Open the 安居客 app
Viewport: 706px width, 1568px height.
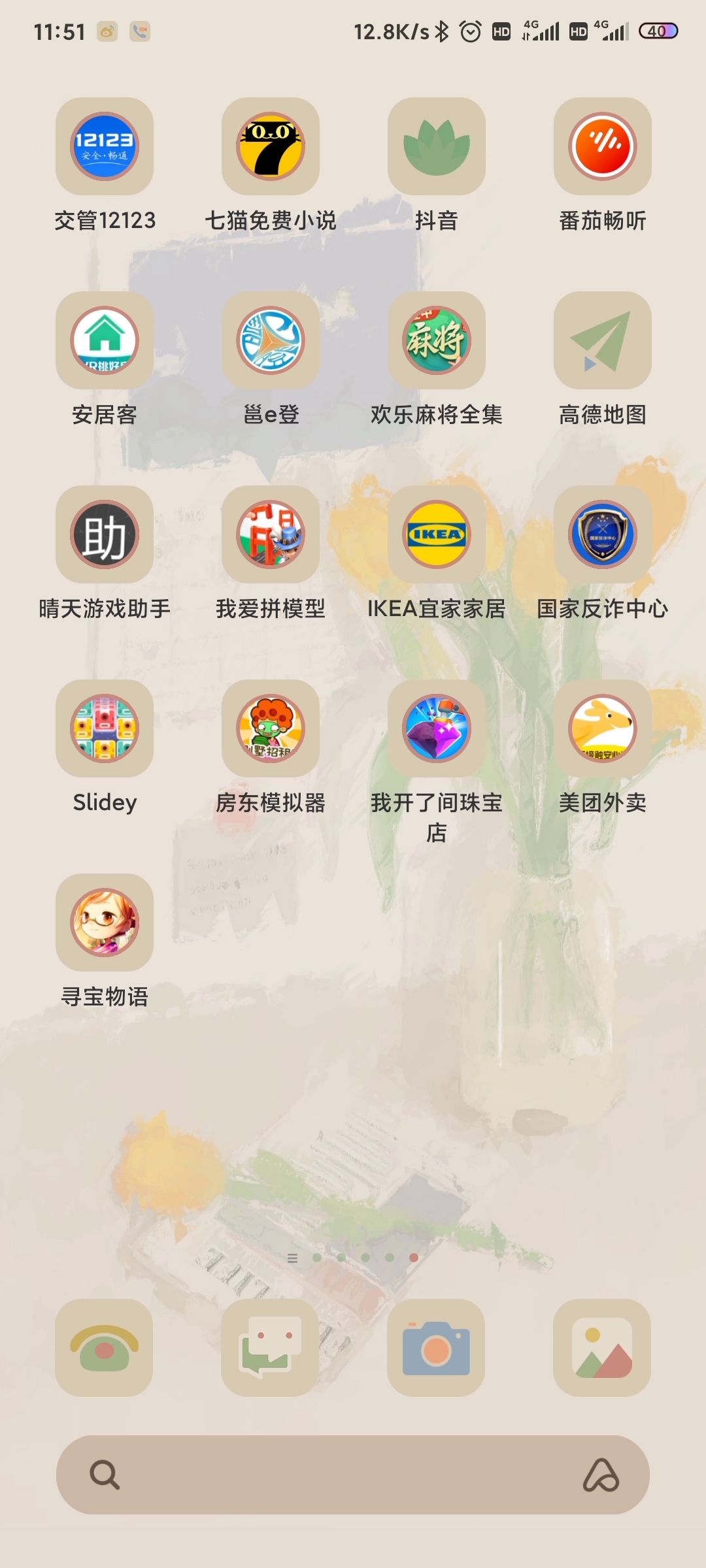pyautogui.click(x=105, y=340)
